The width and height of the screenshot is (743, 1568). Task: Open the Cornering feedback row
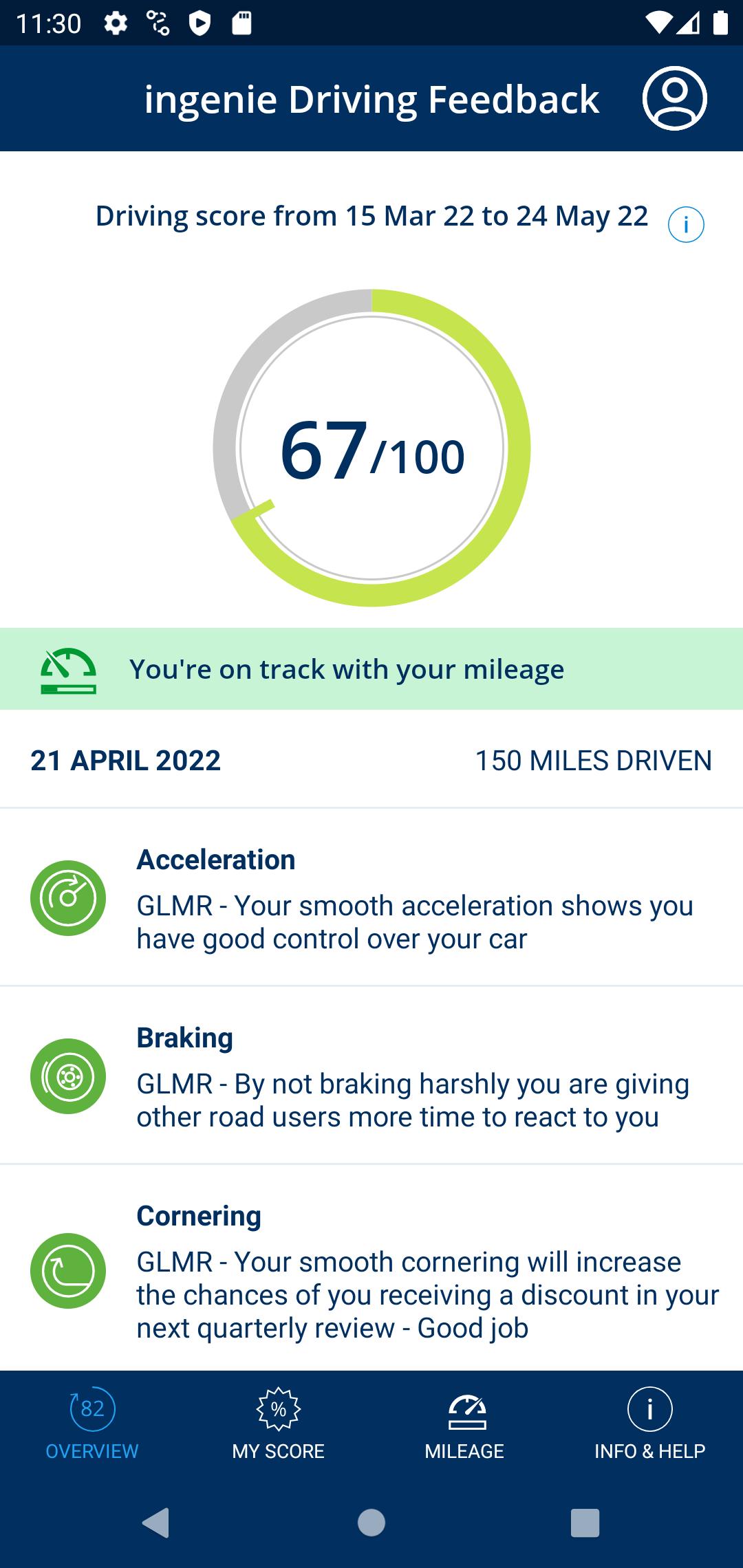(x=371, y=1270)
